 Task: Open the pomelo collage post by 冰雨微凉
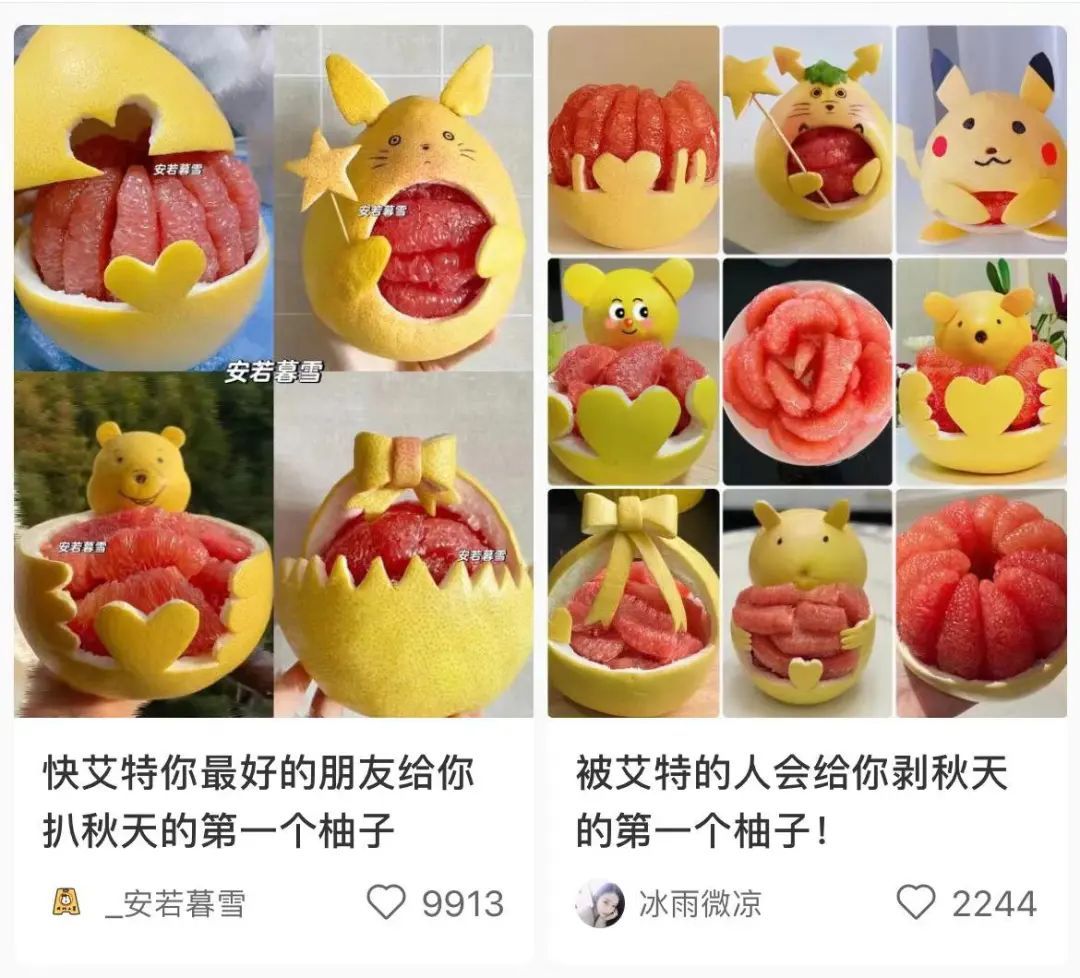pyautogui.click(x=807, y=370)
